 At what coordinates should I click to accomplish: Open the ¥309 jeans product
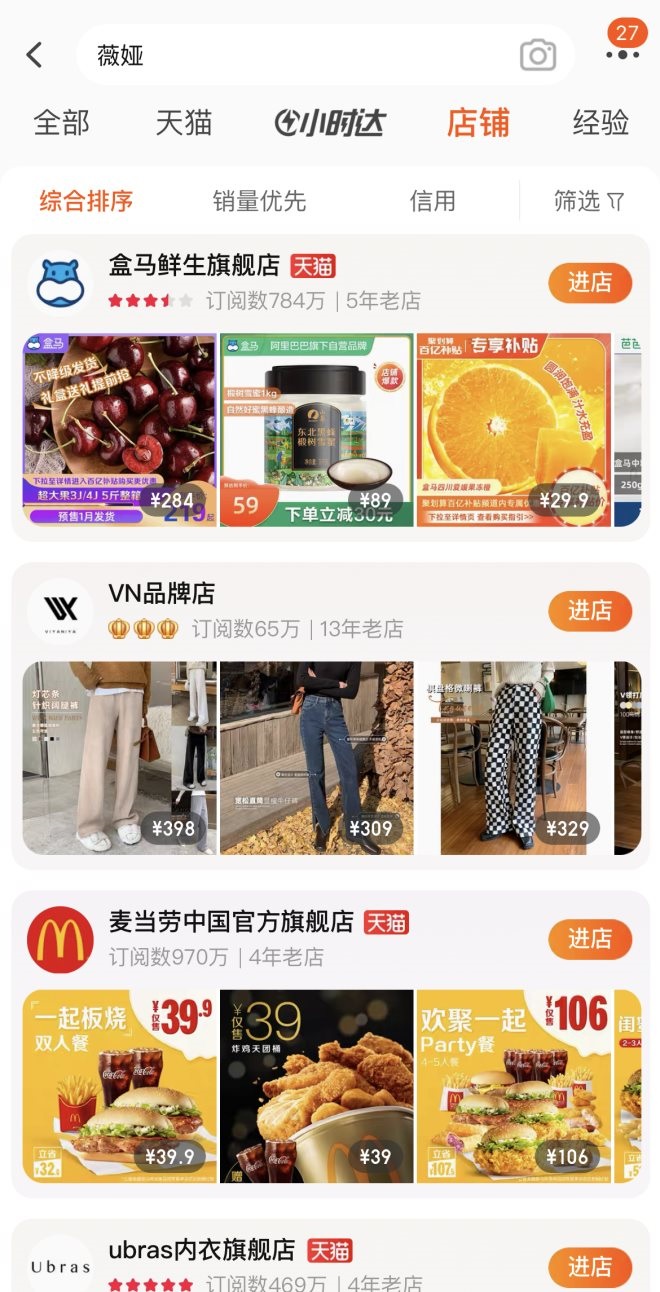316,758
